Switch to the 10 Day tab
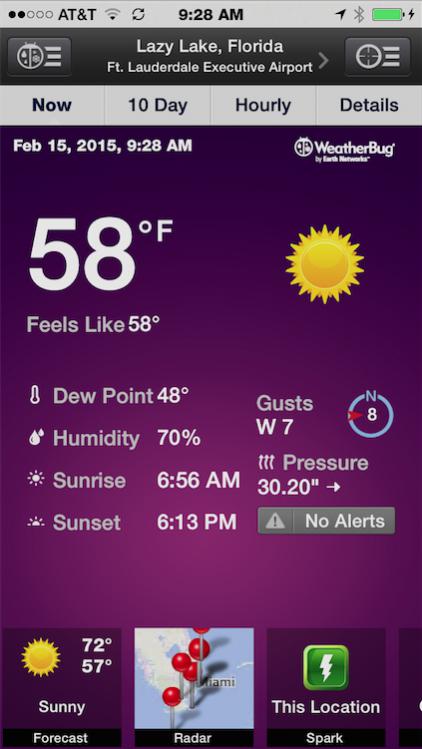 [x=158, y=105]
